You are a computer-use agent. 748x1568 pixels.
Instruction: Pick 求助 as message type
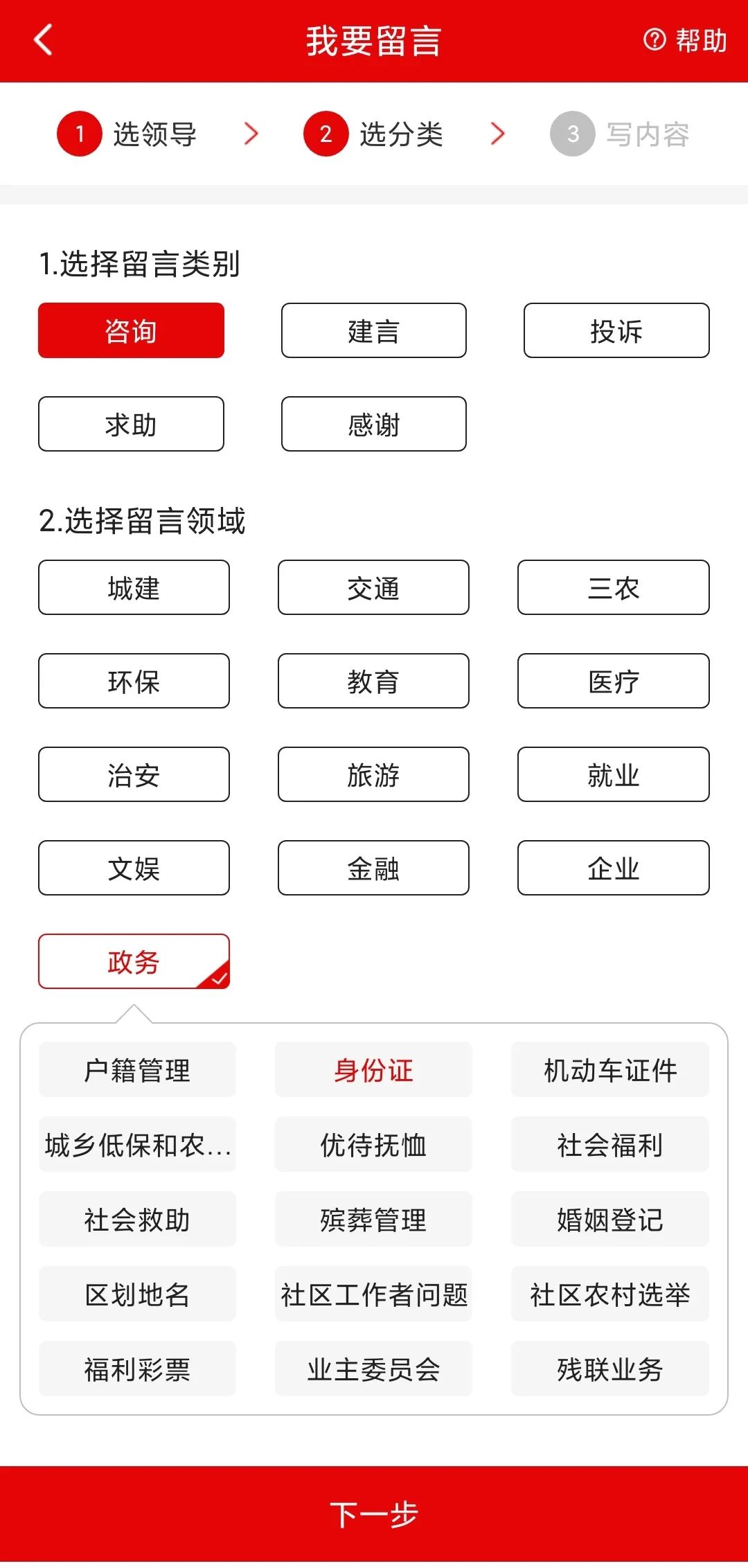click(x=131, y=424)
